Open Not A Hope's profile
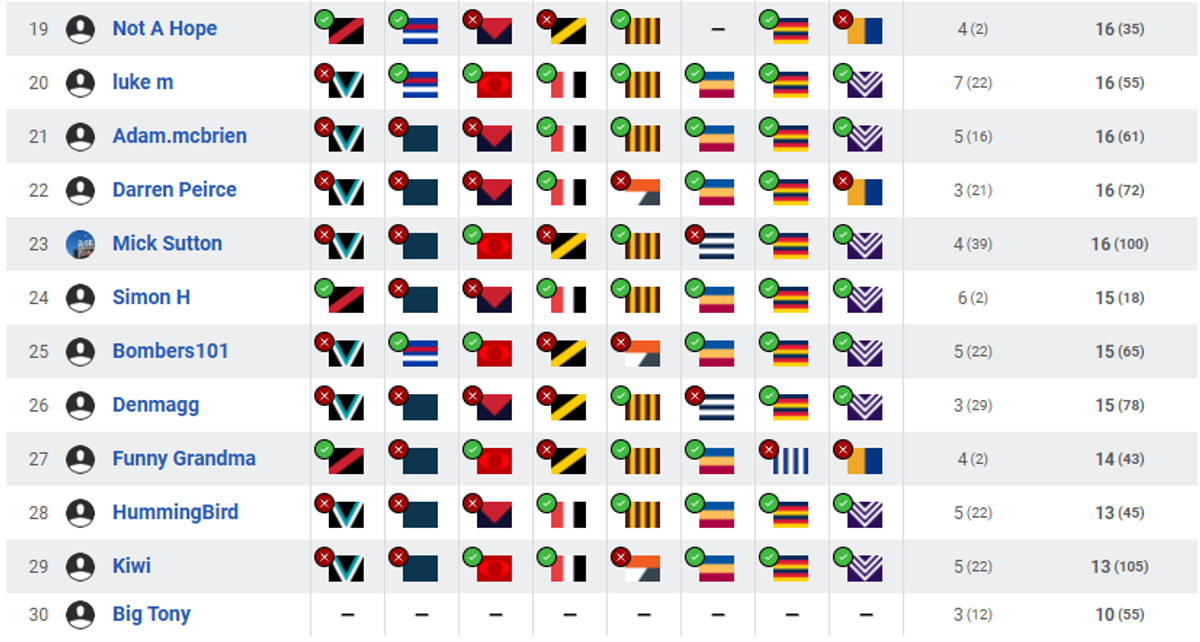This screenshot has height=642, width=1200. click(x=164, y=28)
